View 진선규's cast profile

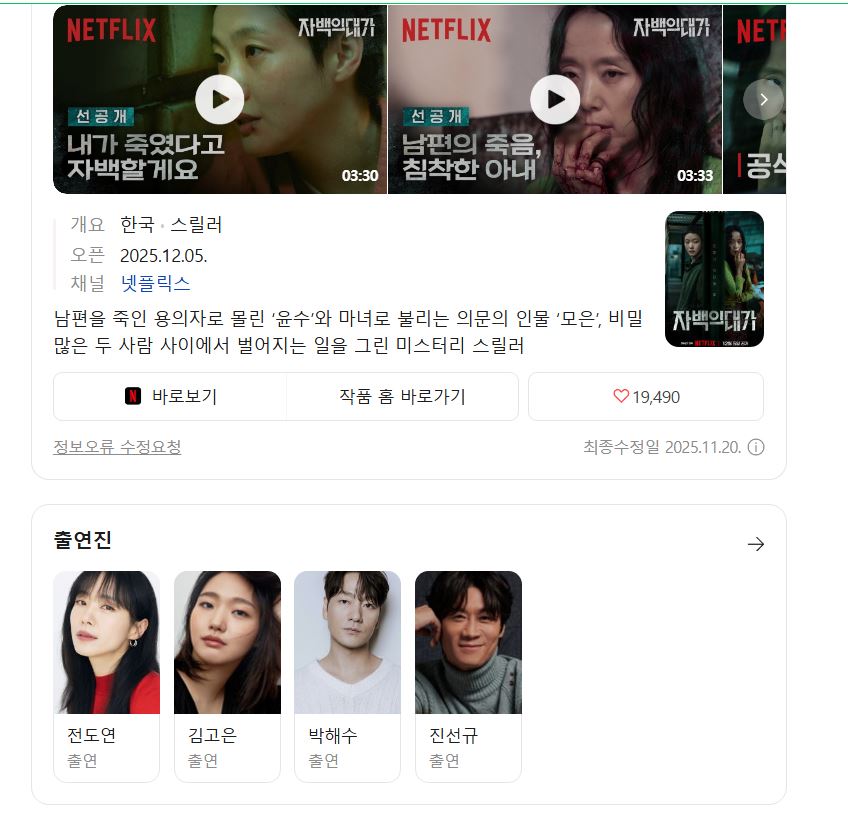(x=468, y=675)
